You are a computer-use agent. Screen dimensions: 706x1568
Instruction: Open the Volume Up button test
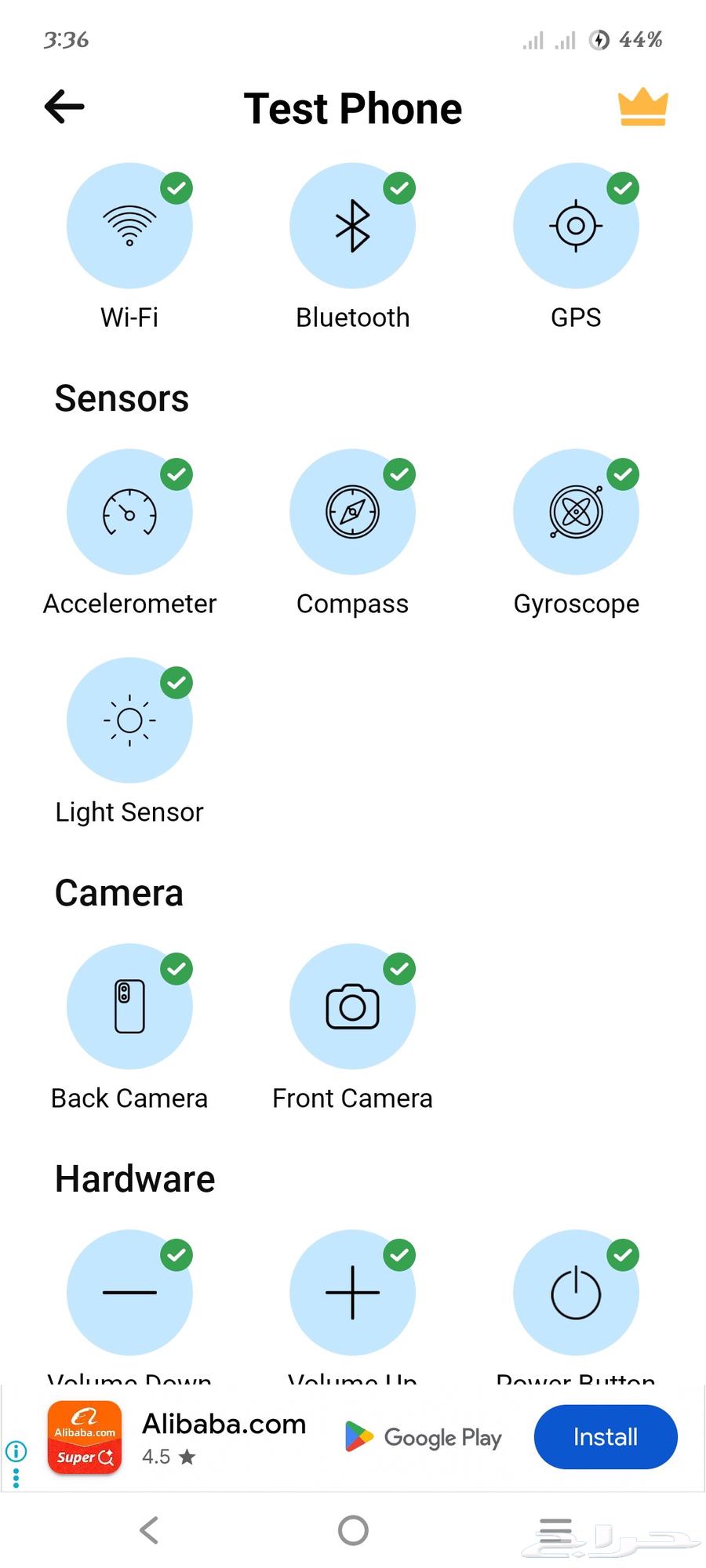(x=352, y=1292)
